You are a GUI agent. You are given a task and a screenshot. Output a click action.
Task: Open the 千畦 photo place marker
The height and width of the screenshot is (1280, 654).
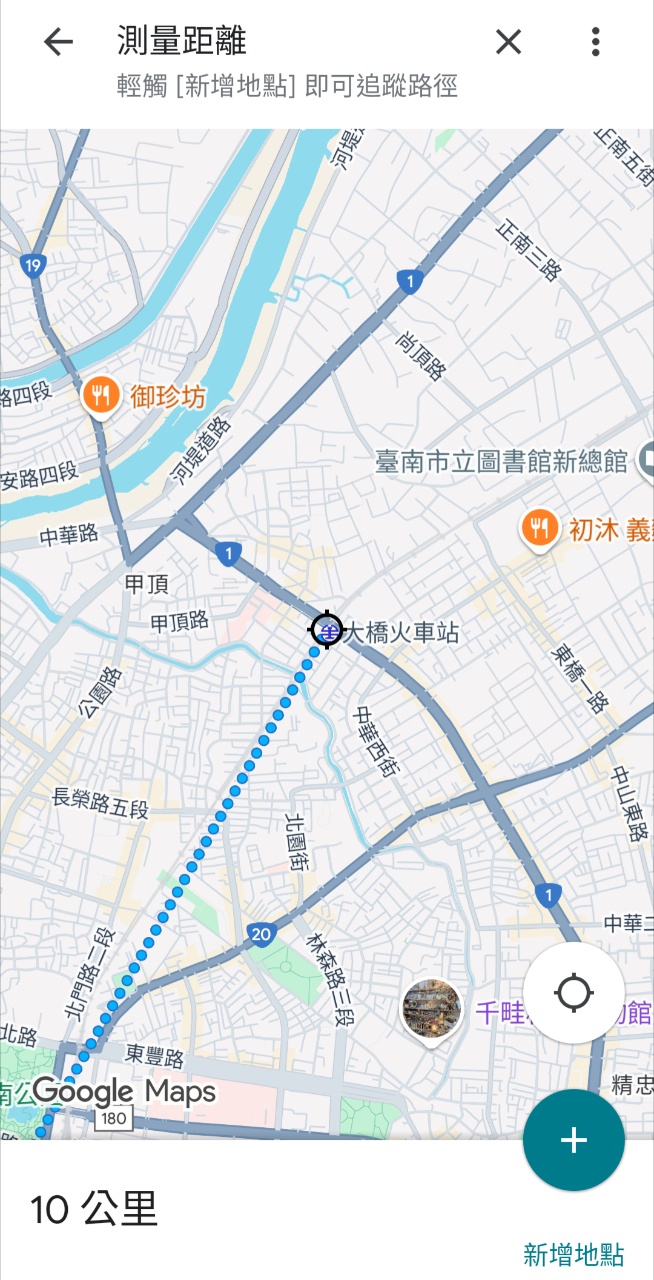pyautogui.click(x=432, y=1011)
